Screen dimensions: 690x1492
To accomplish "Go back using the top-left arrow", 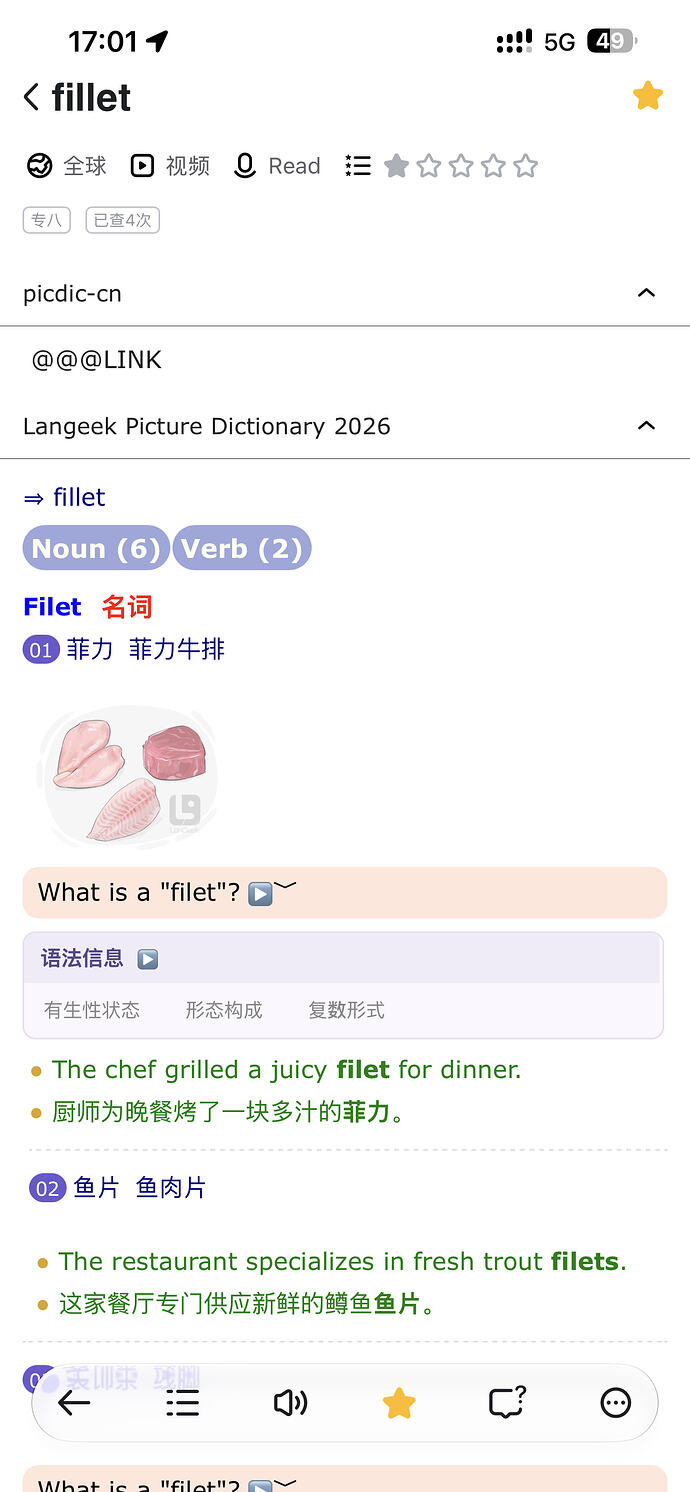I will [31, 98].
